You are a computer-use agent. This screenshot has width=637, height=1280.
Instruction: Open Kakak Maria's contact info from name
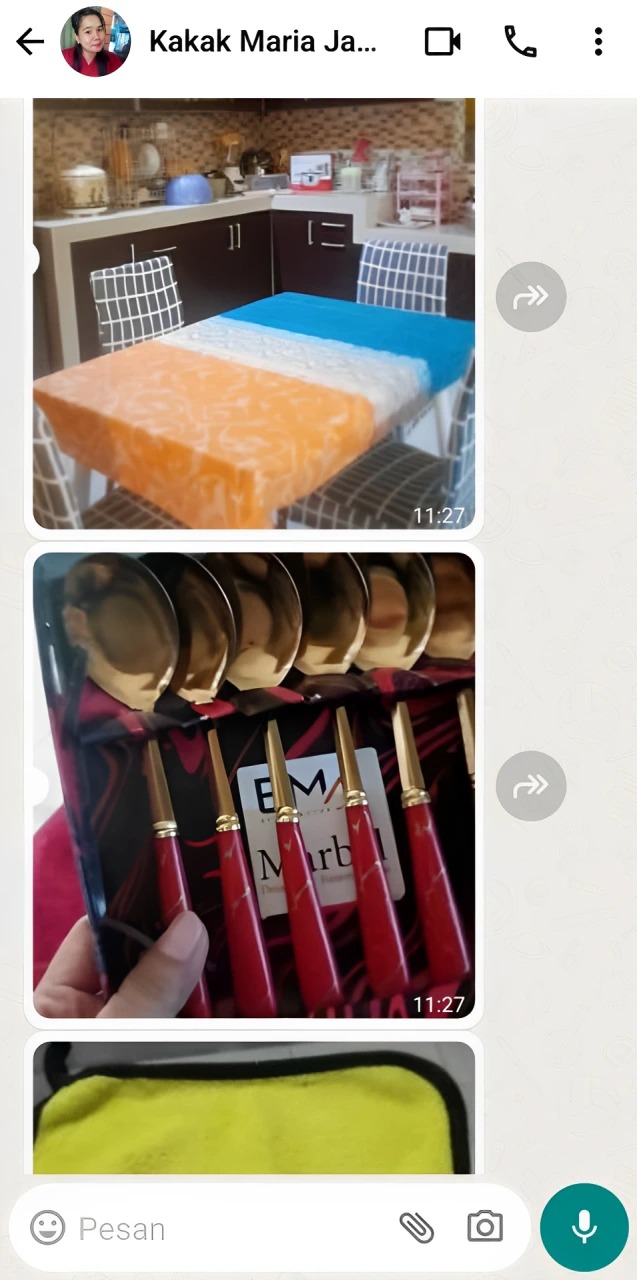pyautogui.click(x=263, y=42)
